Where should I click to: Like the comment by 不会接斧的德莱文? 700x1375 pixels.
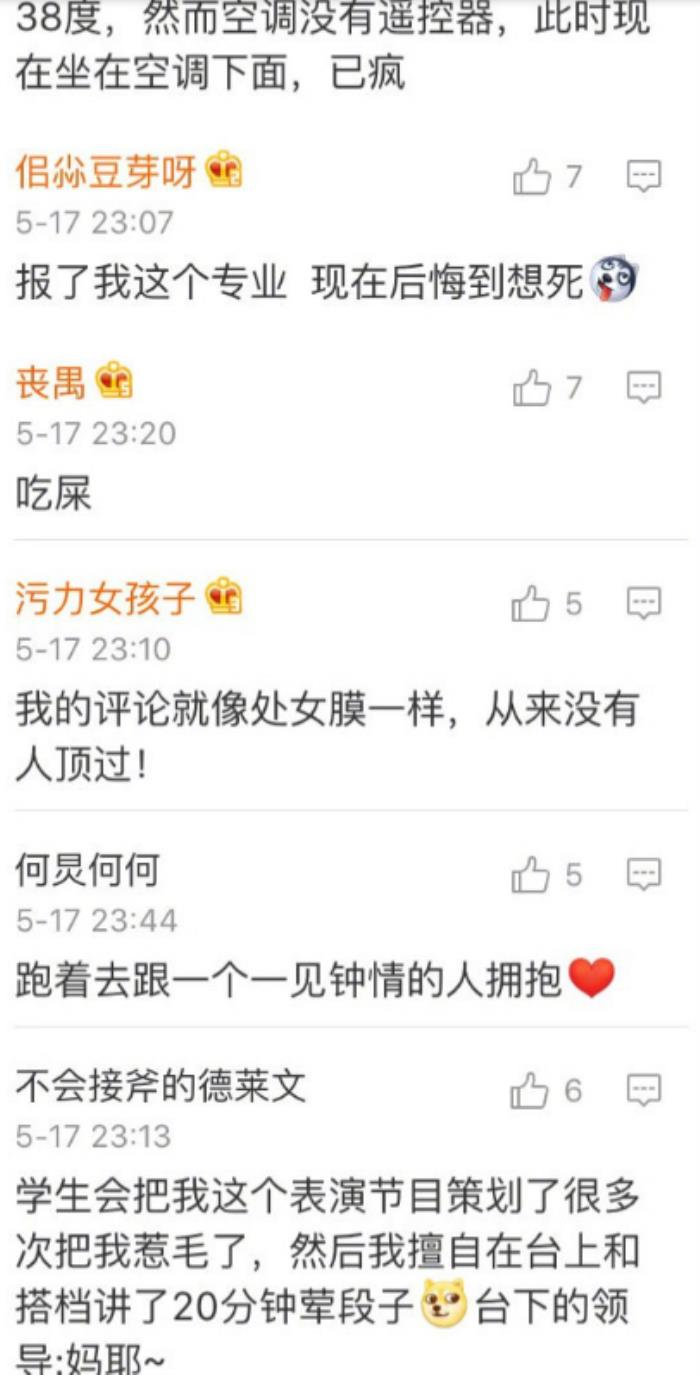[531, 1090]
